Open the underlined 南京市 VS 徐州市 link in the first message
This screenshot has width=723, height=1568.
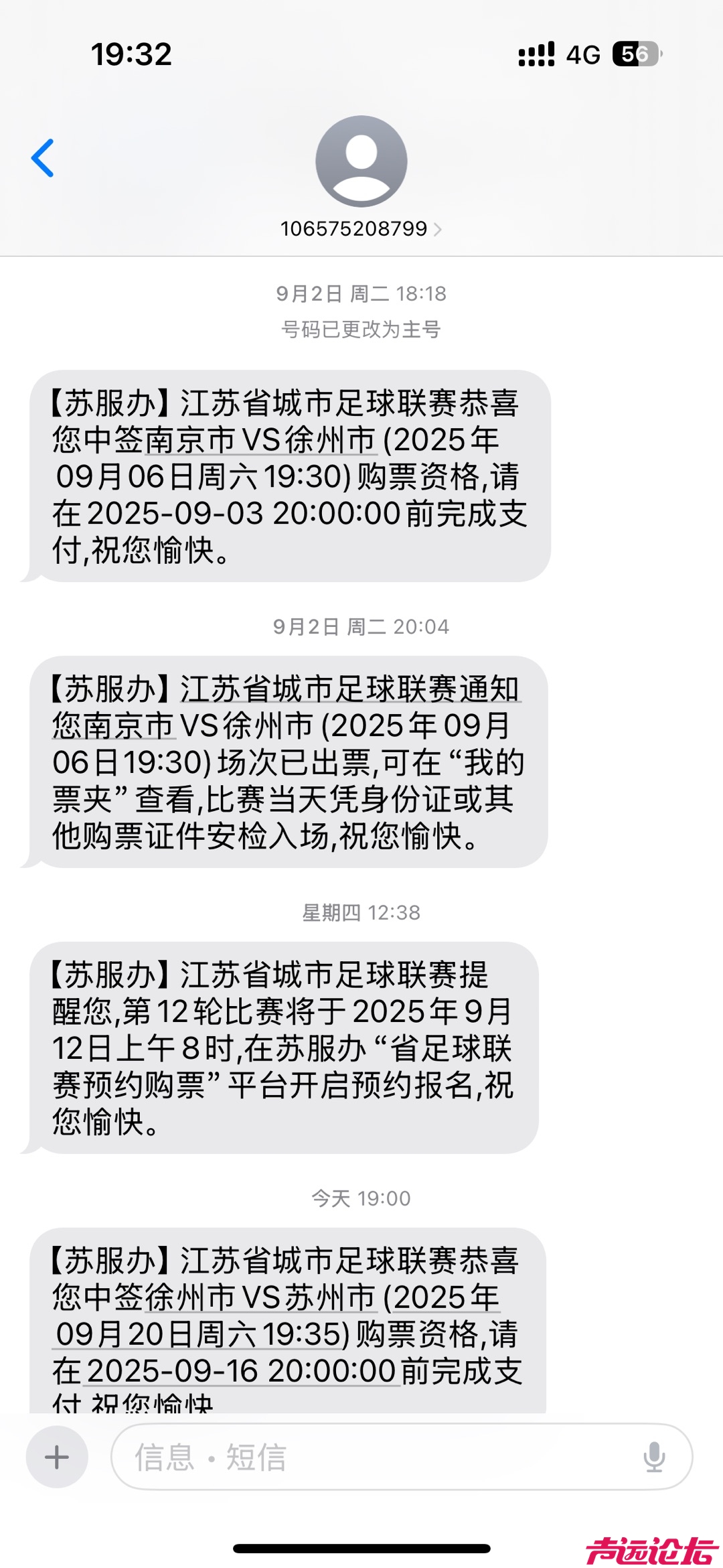pyautogui.click(x=261, y=441)
